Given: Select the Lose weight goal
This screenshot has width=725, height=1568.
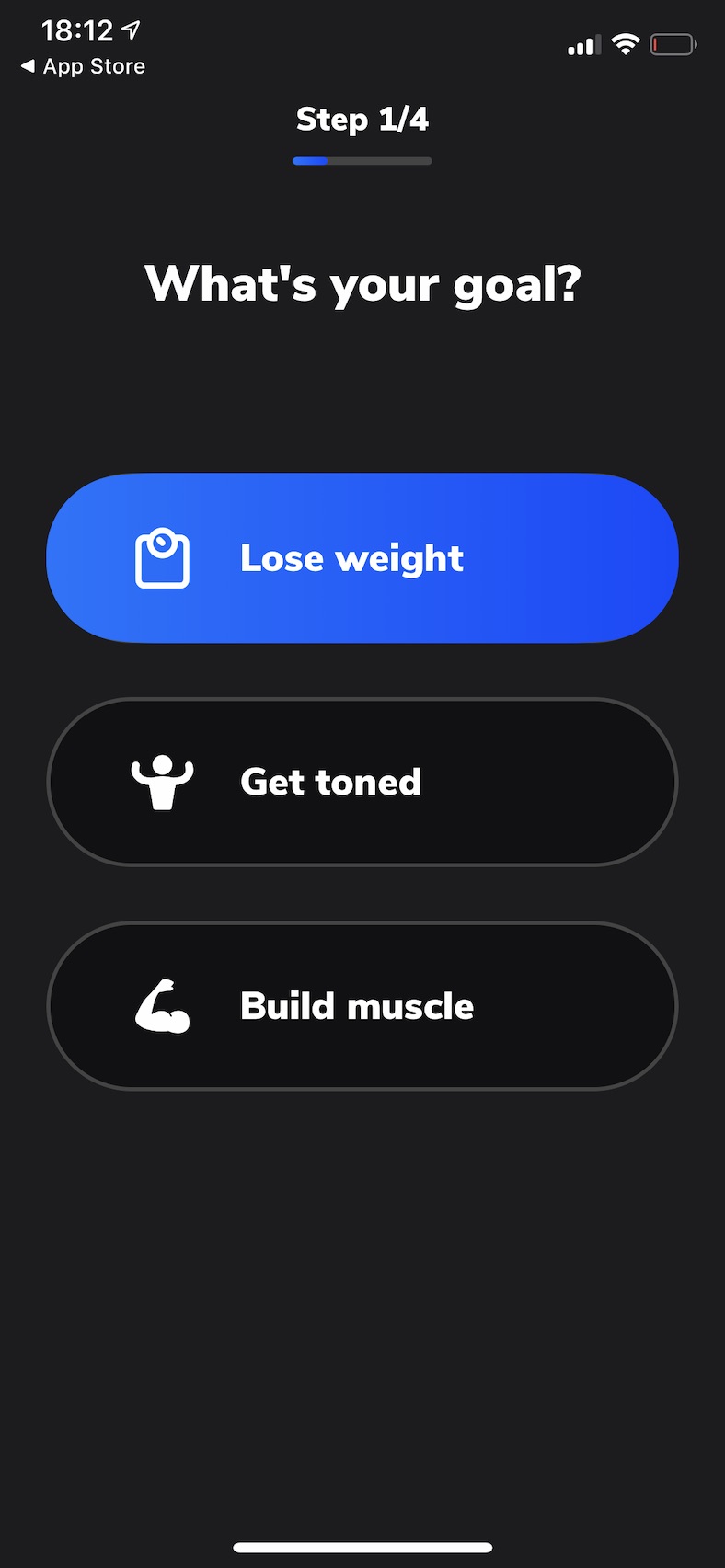Looking at the screenshot, I should (x=362, y=558).
